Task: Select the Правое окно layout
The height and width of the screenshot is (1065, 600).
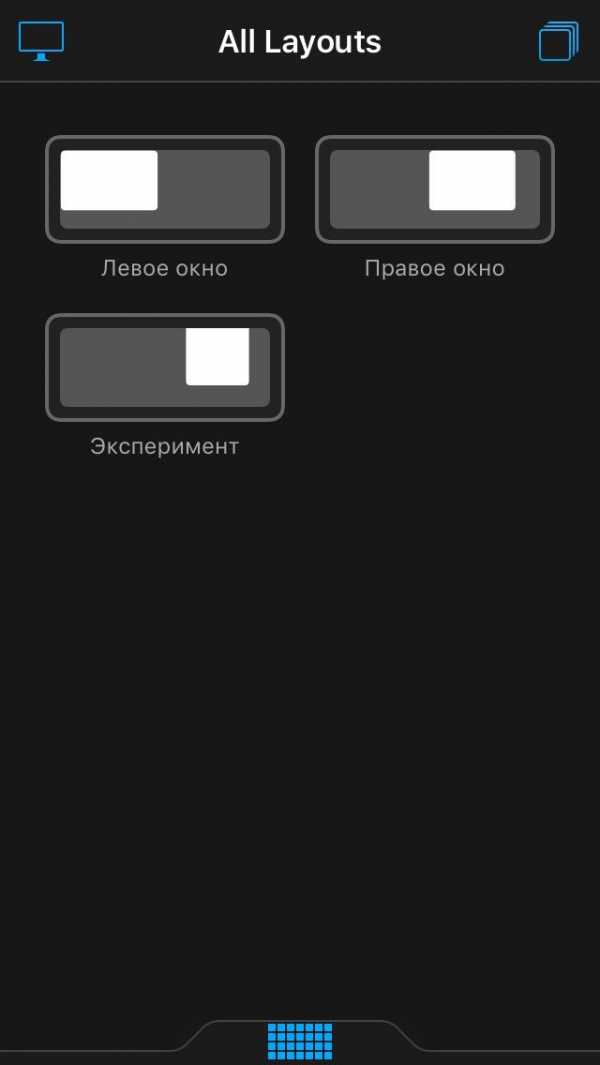Action: (x=435, y=189)
